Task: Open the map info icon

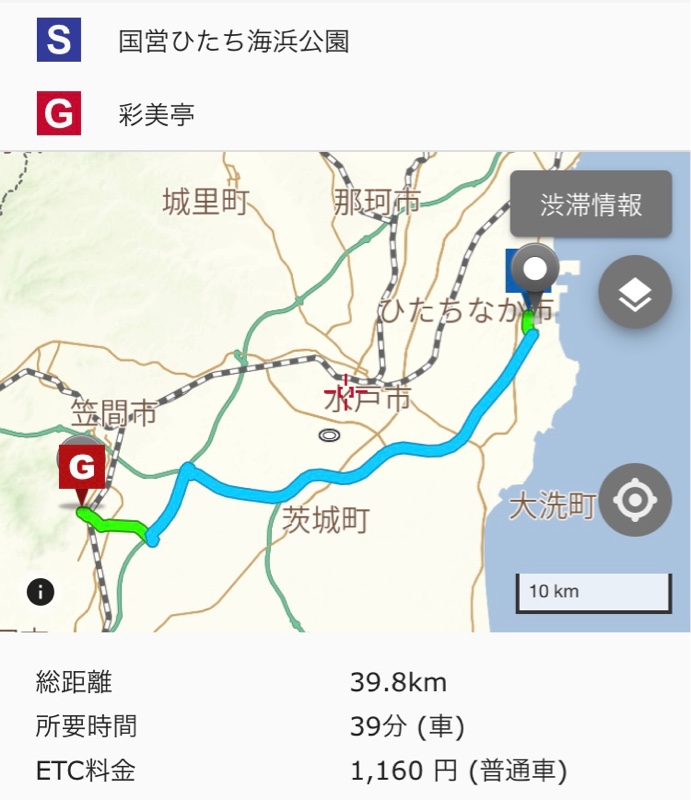Action: pos(40,592)
